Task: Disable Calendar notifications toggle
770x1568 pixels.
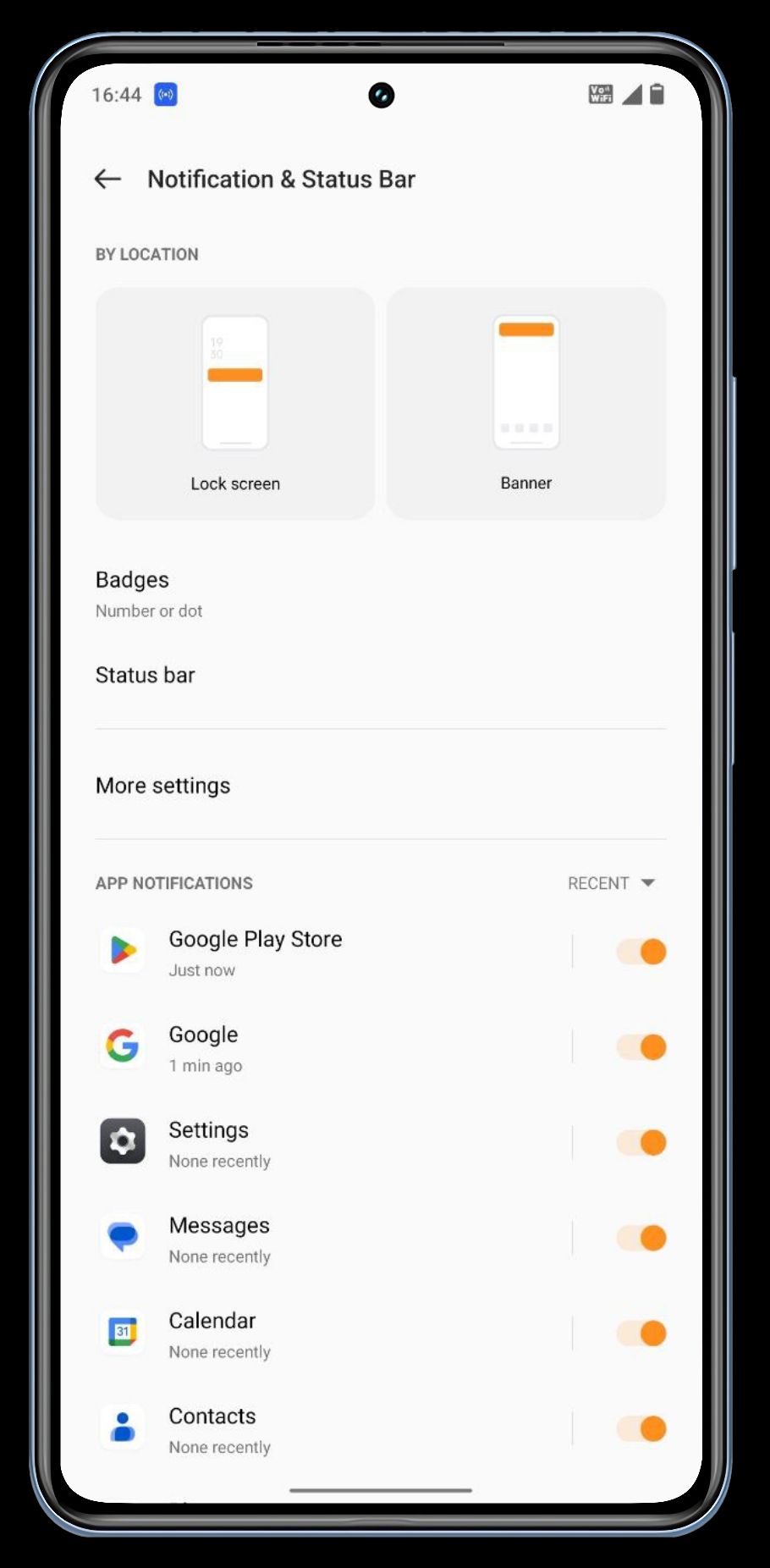Action: [641, 1334]
